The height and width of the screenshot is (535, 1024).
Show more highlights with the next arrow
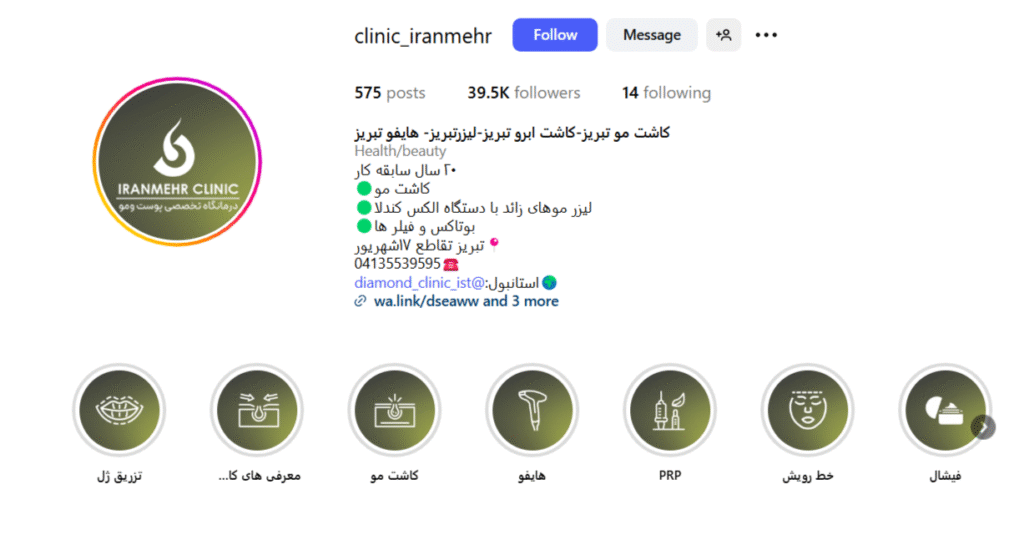tap(985, 427)
